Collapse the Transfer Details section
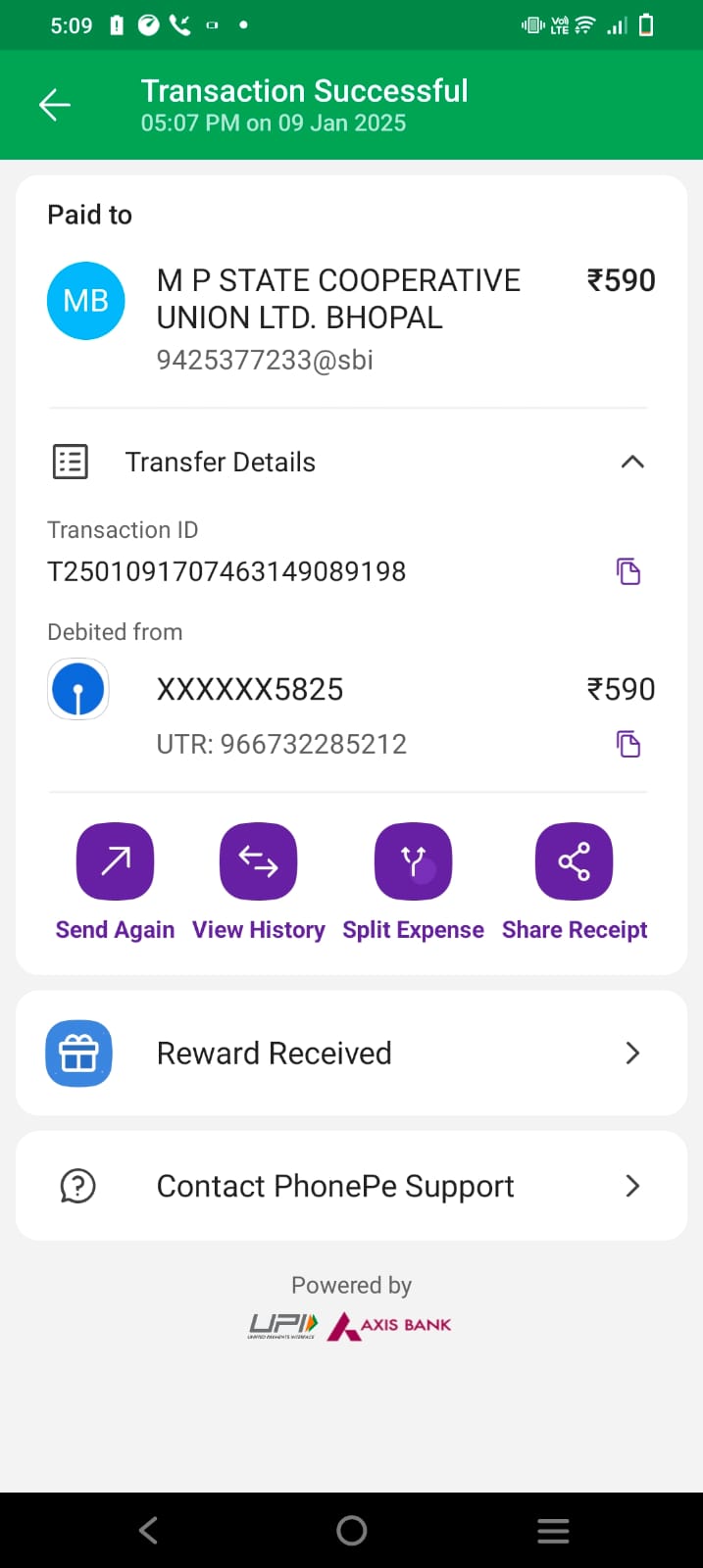 (632, 462)
